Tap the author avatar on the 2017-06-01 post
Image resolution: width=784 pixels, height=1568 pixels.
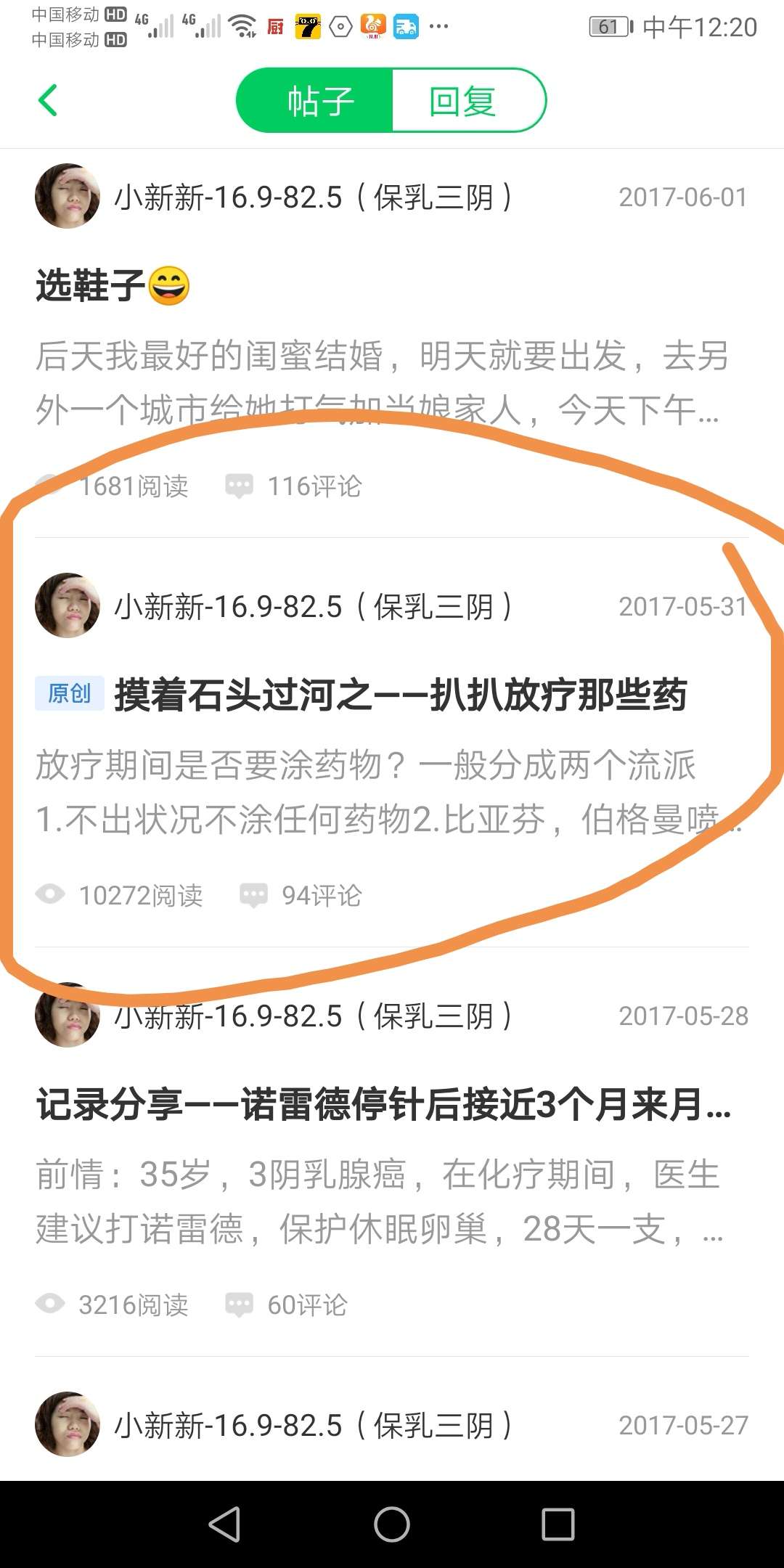tap(68, 196)
